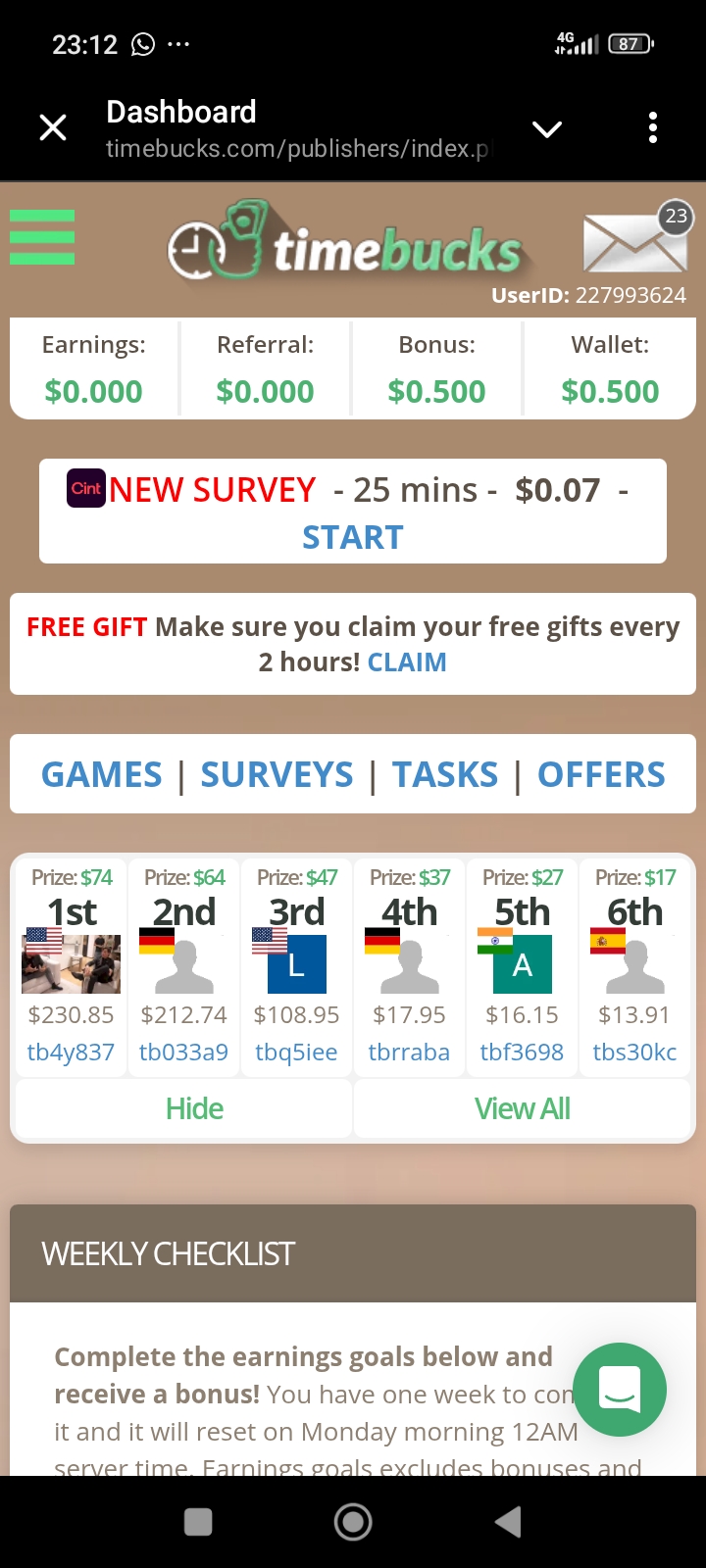View all leaderboard rankings
Image resolution: width=706 pixels, height=1568 pixels.
tap(522, 1108)
